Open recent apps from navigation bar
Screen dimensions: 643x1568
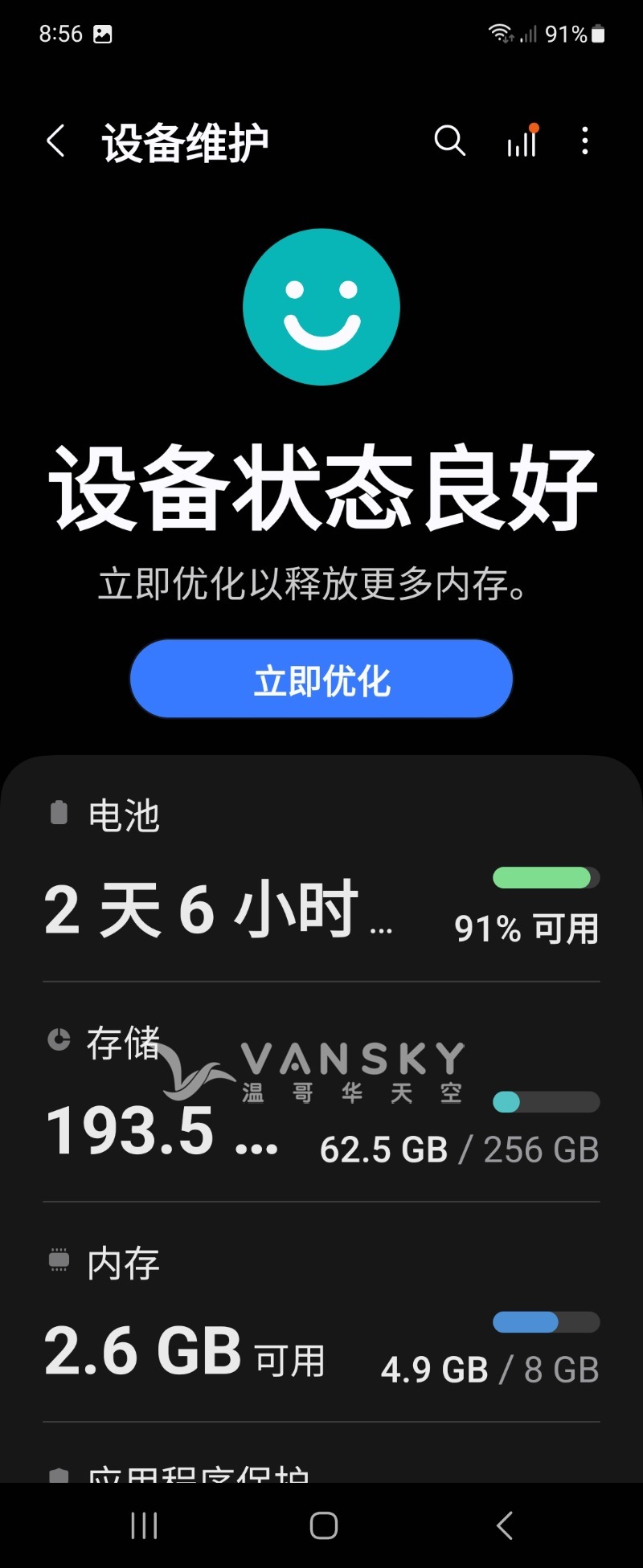click(145, 1525)
